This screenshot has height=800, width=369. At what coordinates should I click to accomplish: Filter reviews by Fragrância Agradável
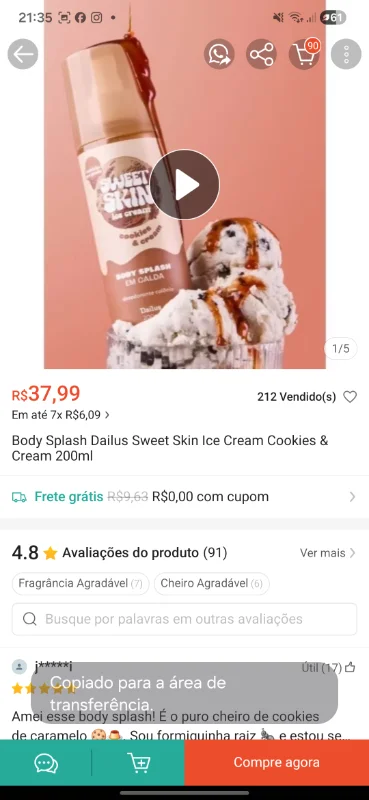(81, 583)
